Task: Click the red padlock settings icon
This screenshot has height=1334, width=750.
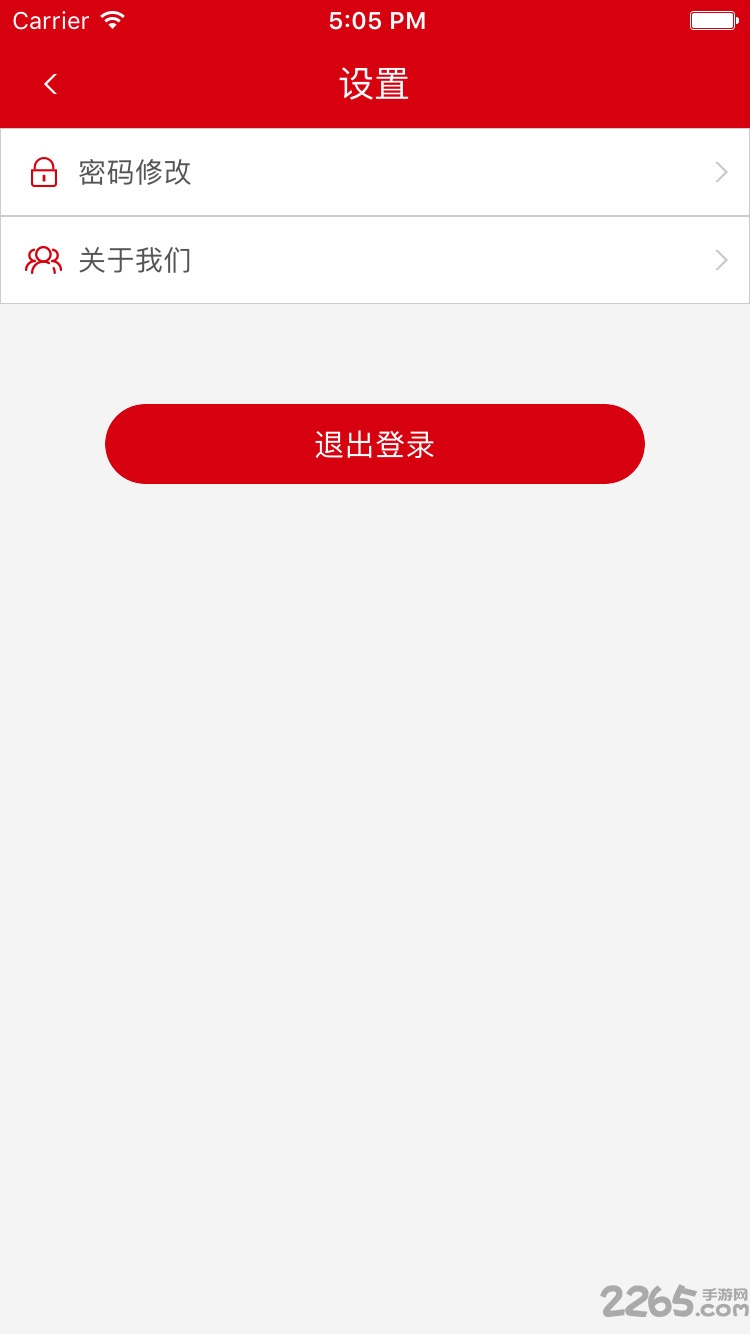Action: [x=44, y=171]
